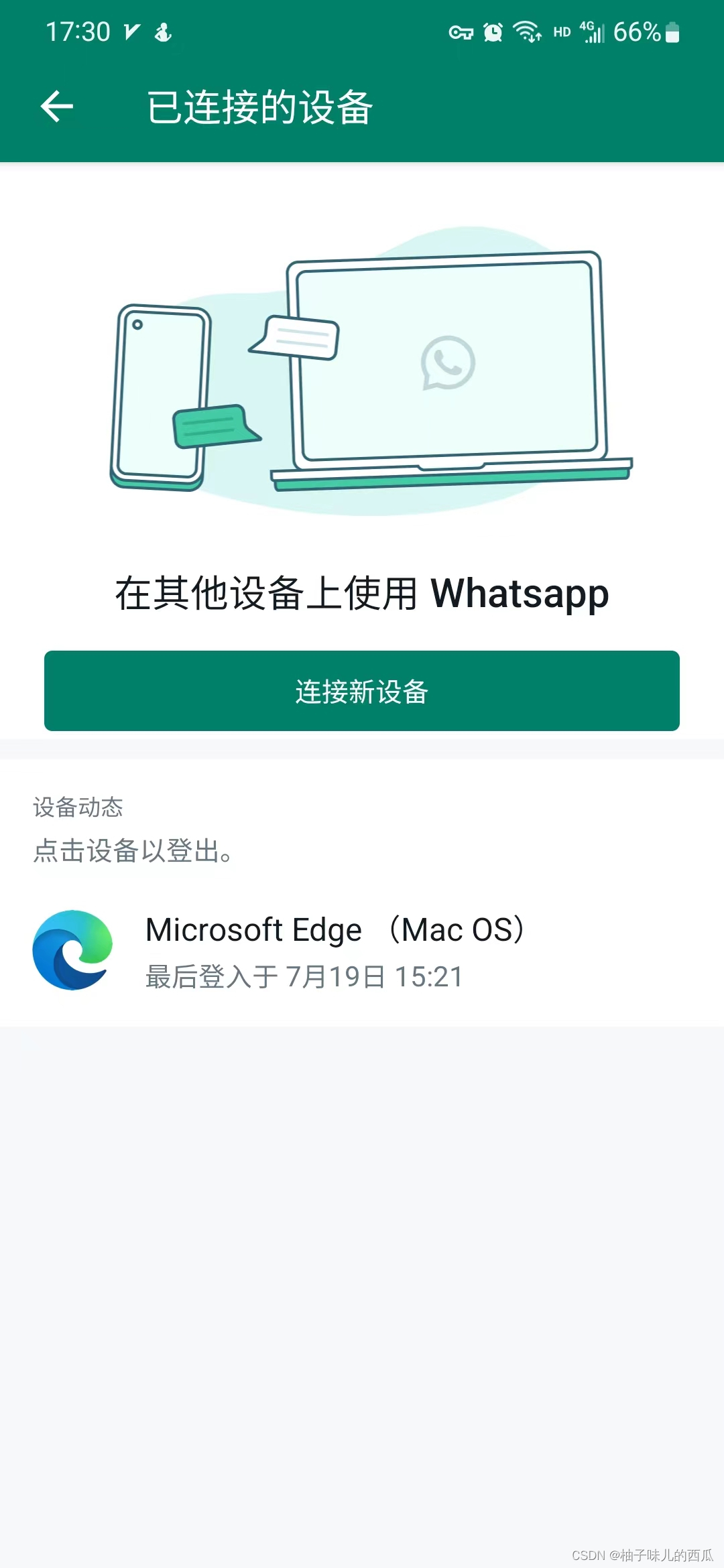Tap the alarm clock status icon

(492, 31)
